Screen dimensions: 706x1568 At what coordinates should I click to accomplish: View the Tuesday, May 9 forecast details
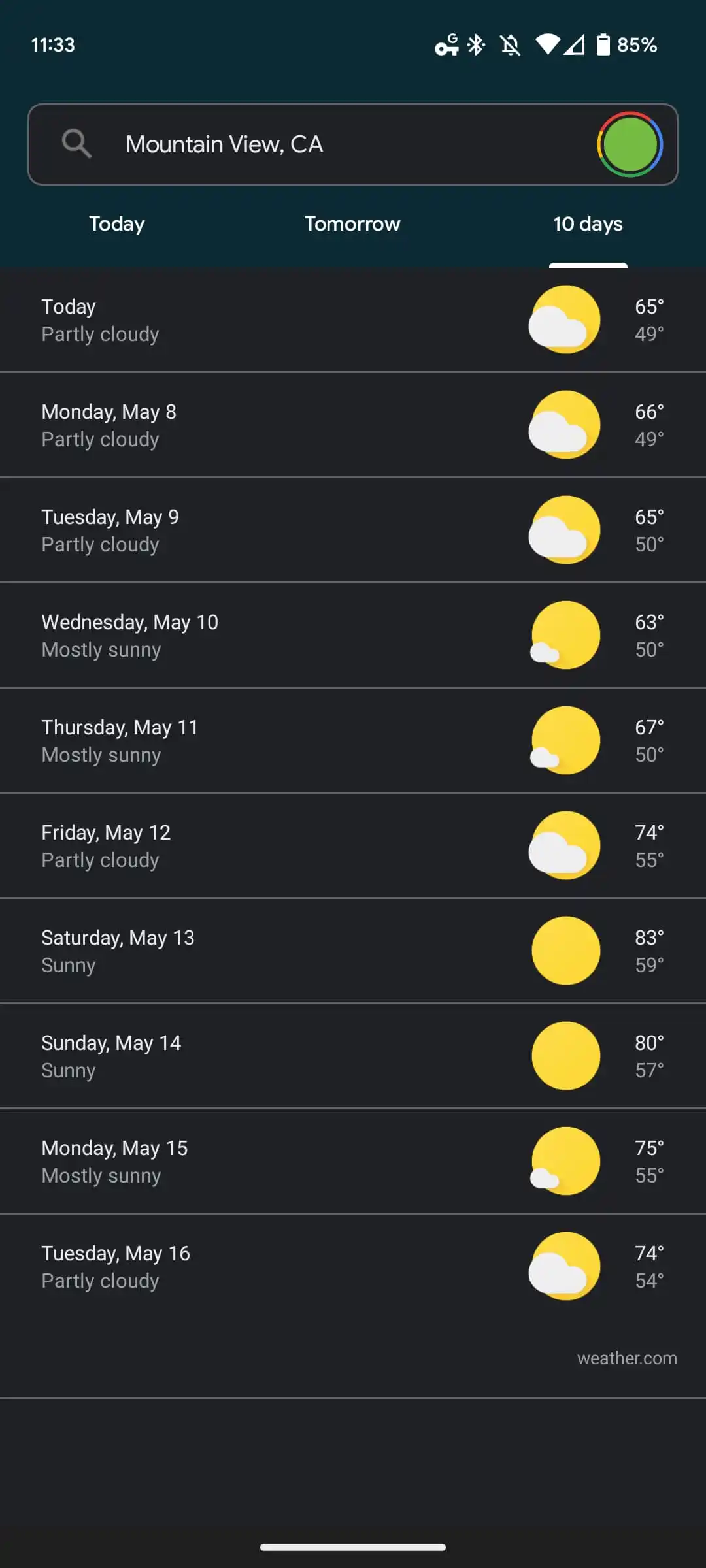point(353,531)
